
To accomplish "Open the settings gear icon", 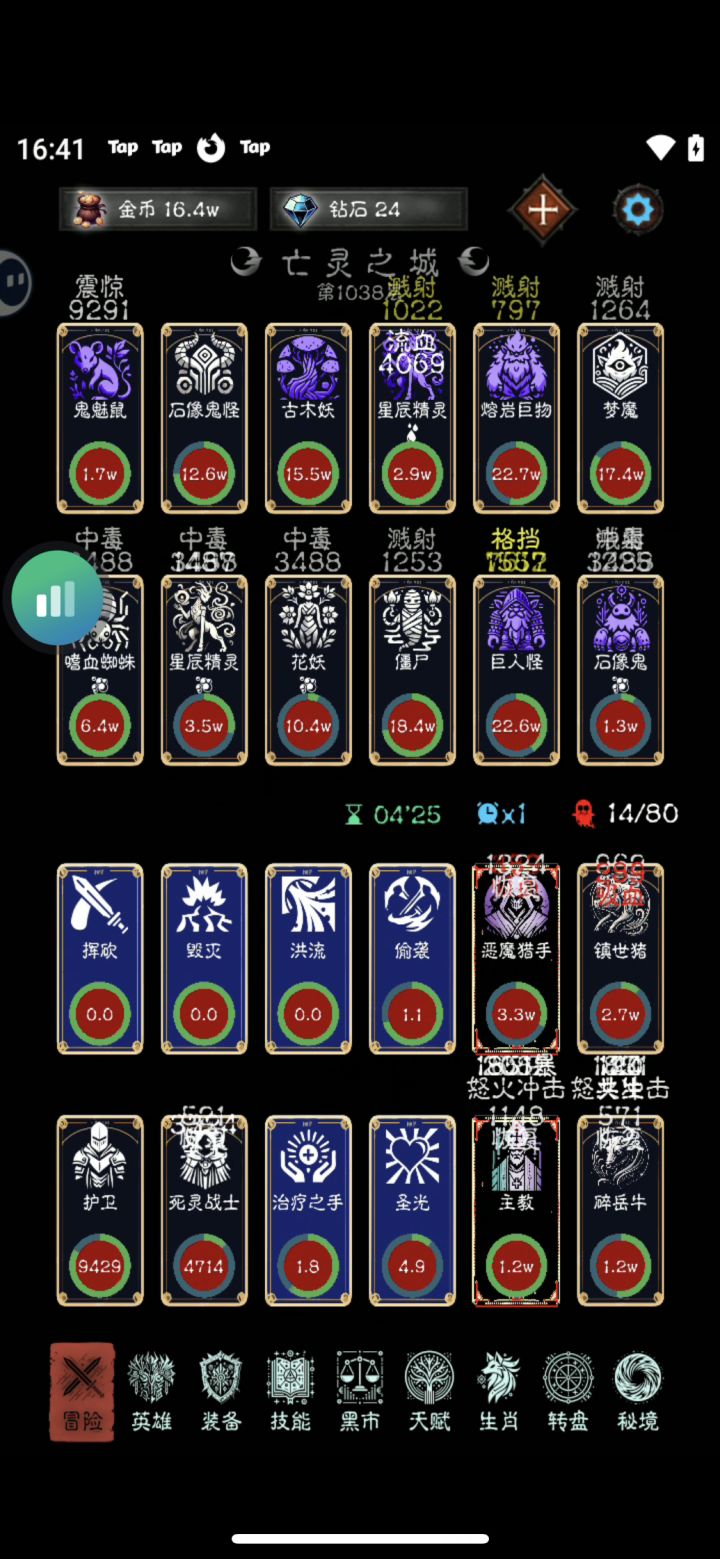I will 637,209.
